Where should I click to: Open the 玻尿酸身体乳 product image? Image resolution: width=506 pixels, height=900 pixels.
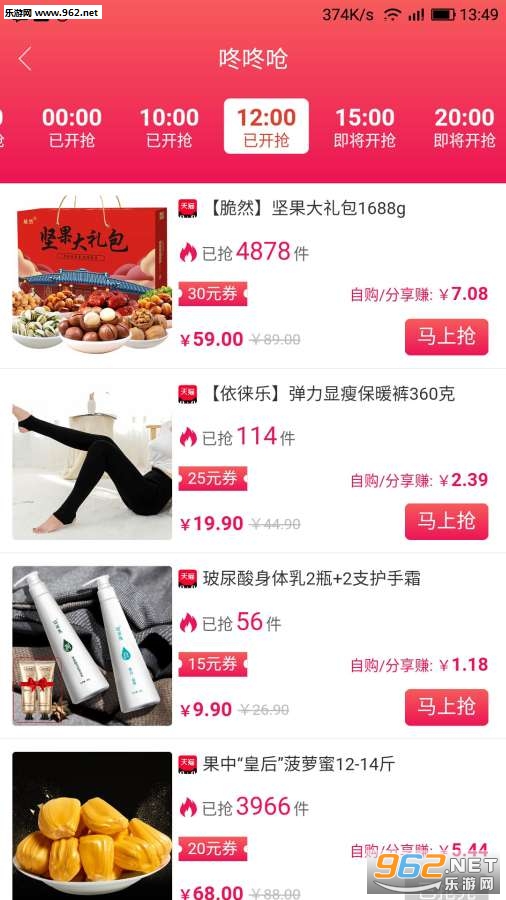92,646
